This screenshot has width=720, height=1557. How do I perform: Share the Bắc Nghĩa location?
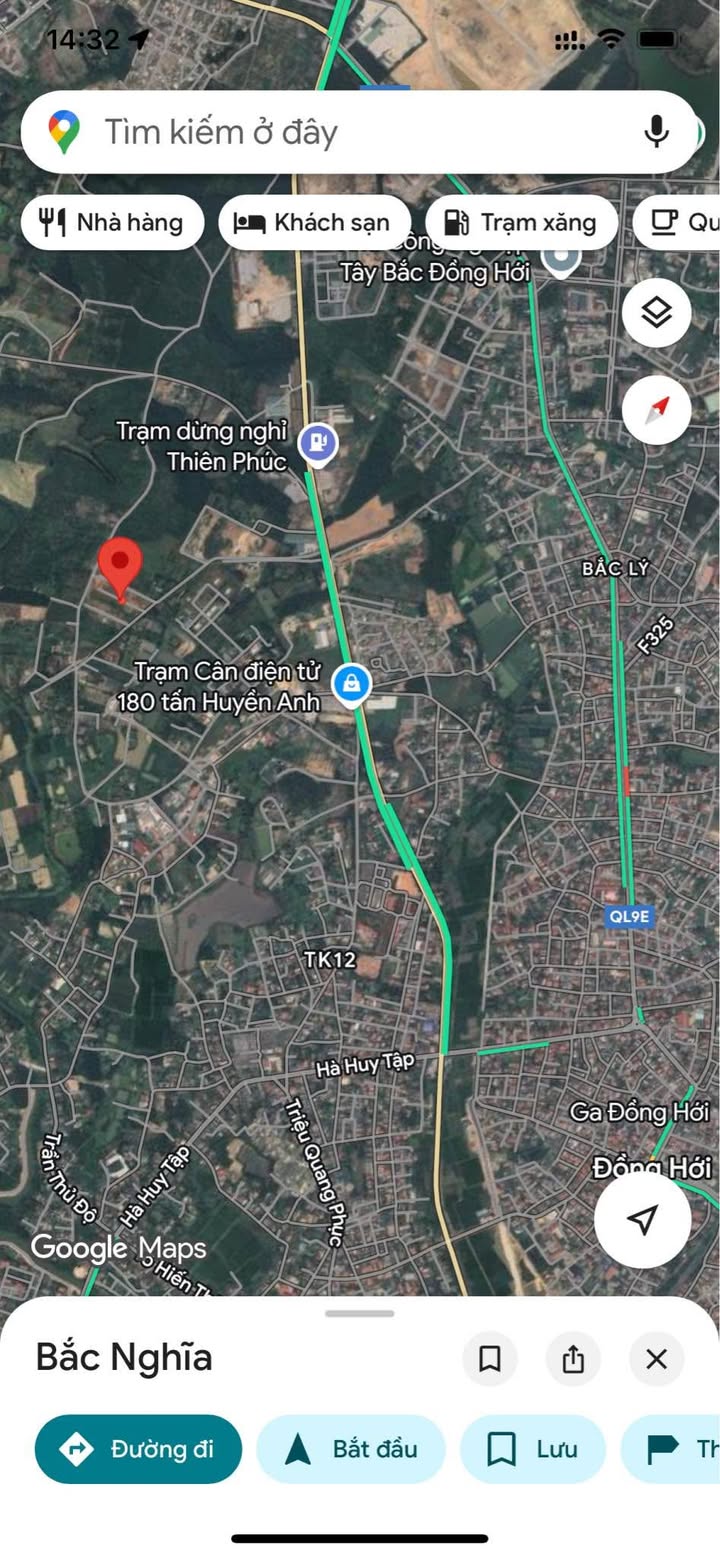pos(573,1359)
